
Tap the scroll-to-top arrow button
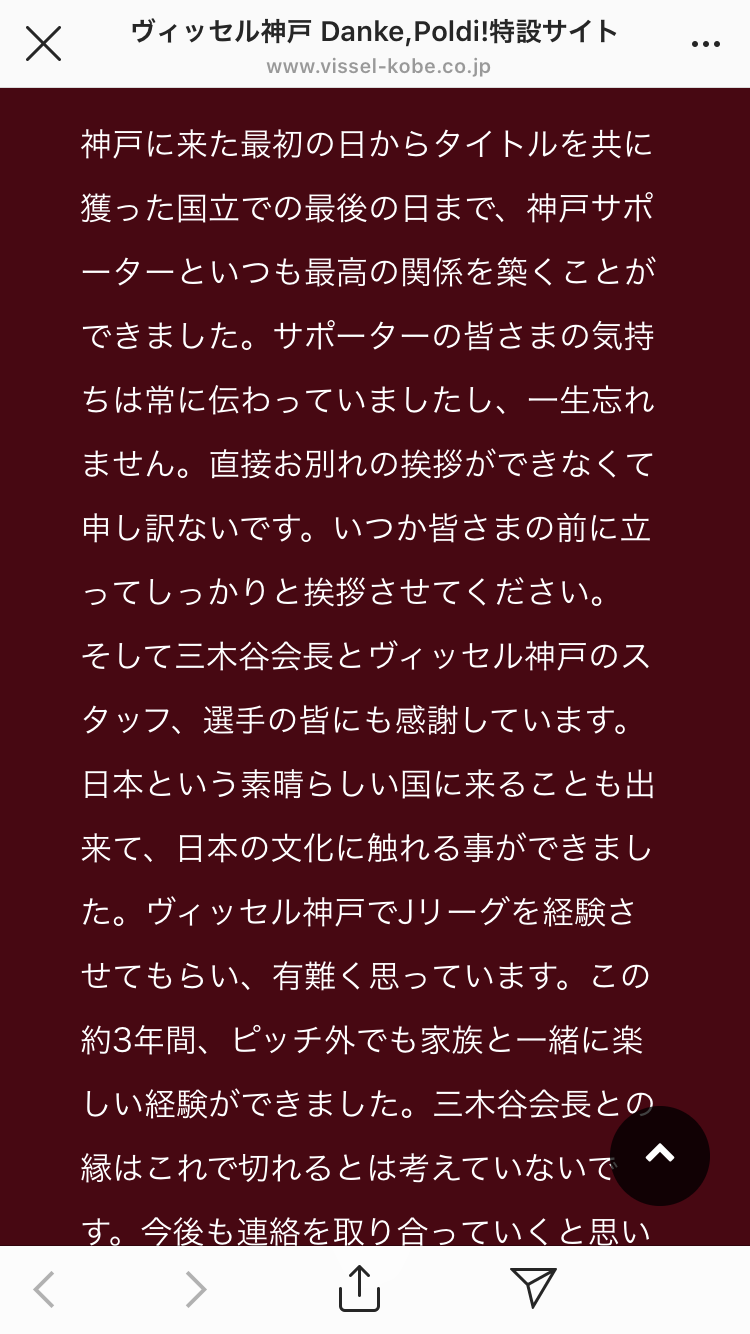660,1154
